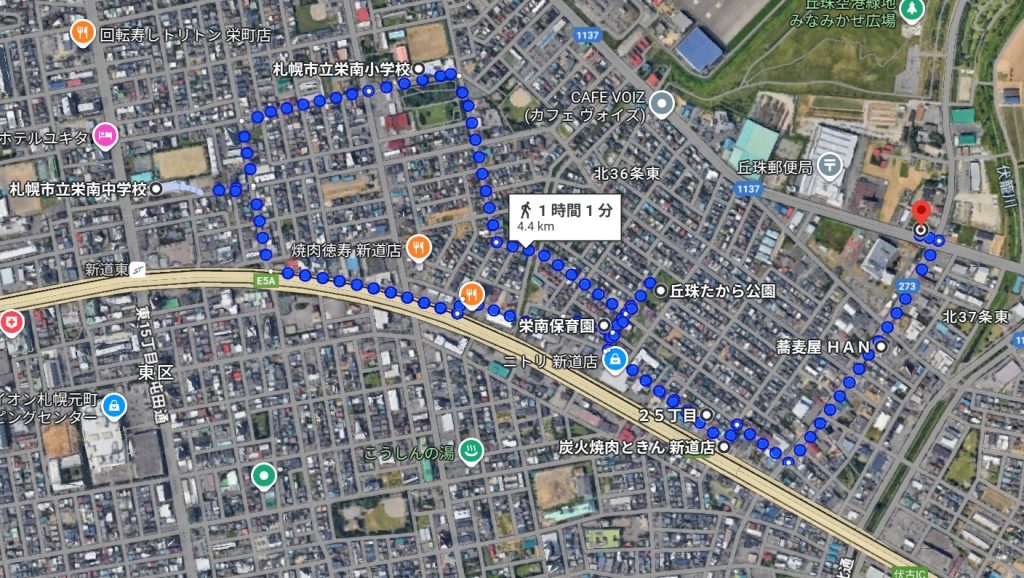Viewport: 1024px width, 578px height.
Task: Select the 蕎麦屋 HAN place marker
Action: pos(881,346)
